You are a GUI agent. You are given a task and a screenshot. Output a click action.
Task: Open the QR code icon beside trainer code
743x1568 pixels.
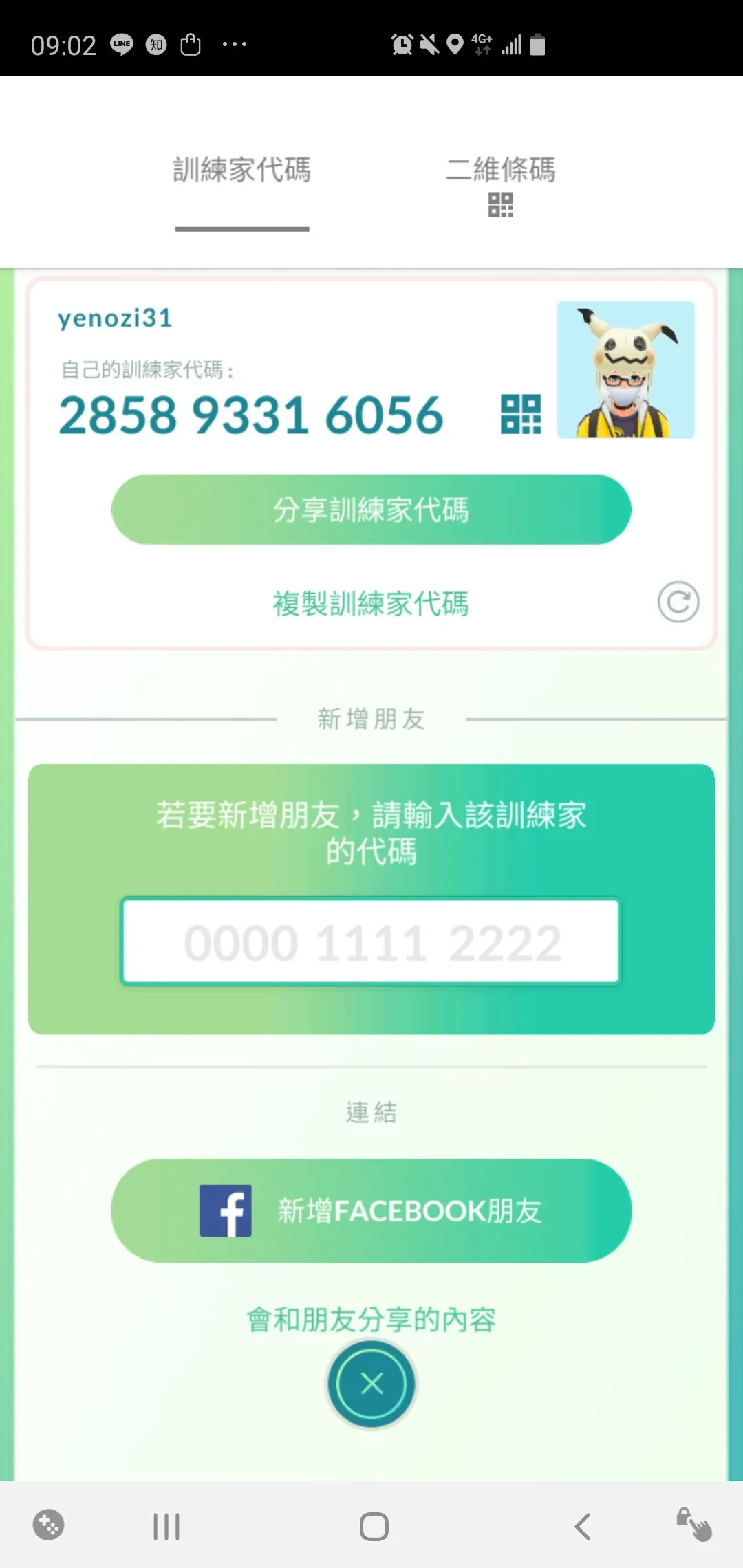point(520,414)
